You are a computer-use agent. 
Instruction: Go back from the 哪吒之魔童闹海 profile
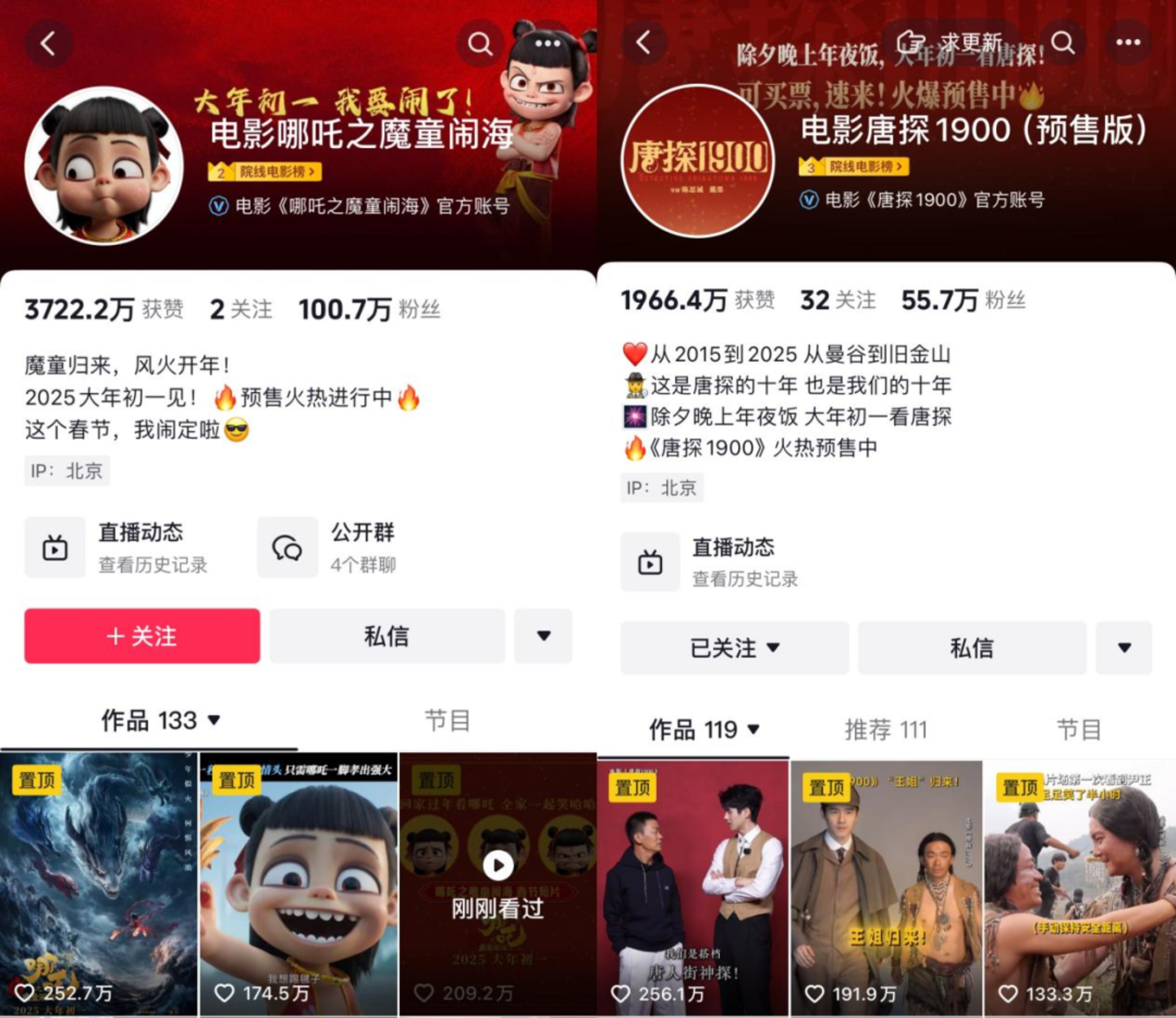point(48,43)
